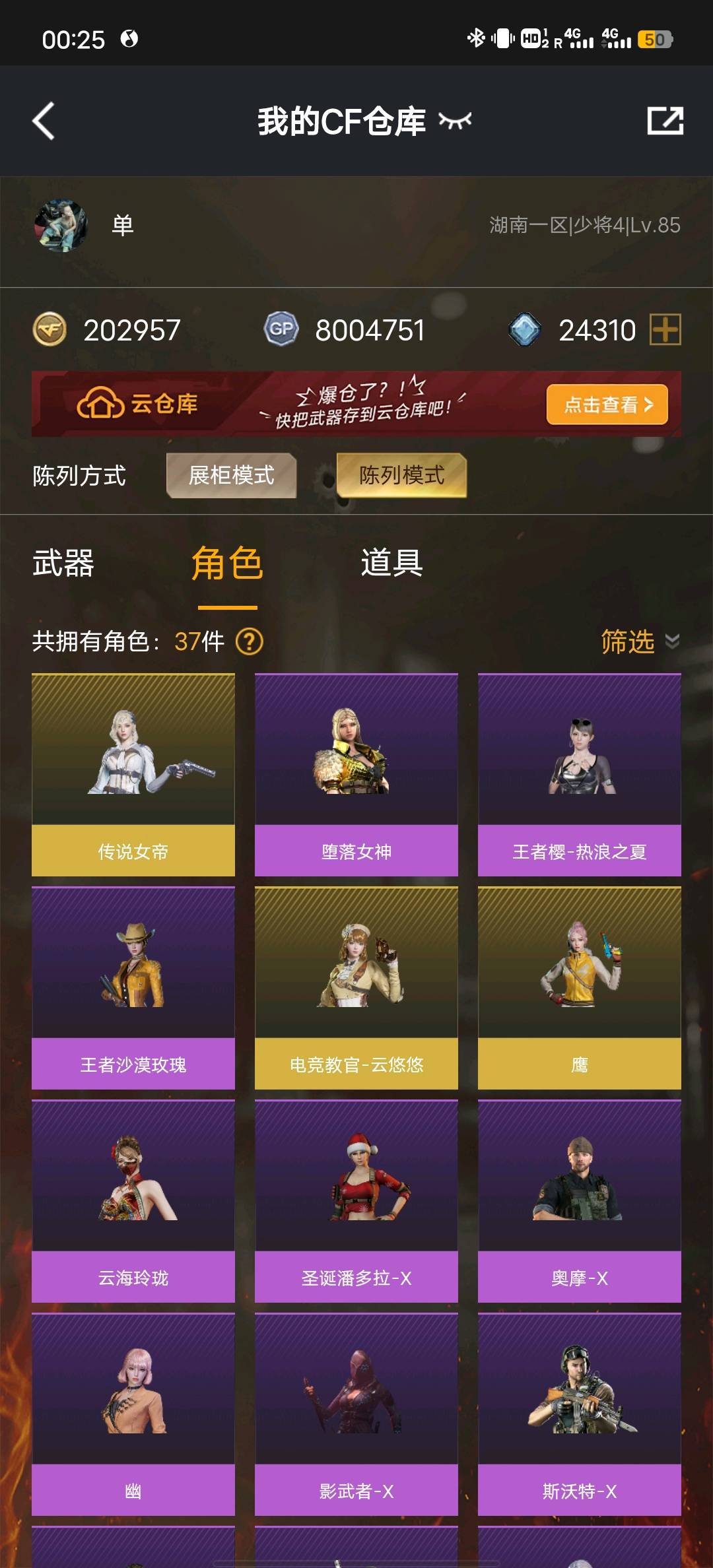
Task: Share the warehouse page
Action: [664, 121]
